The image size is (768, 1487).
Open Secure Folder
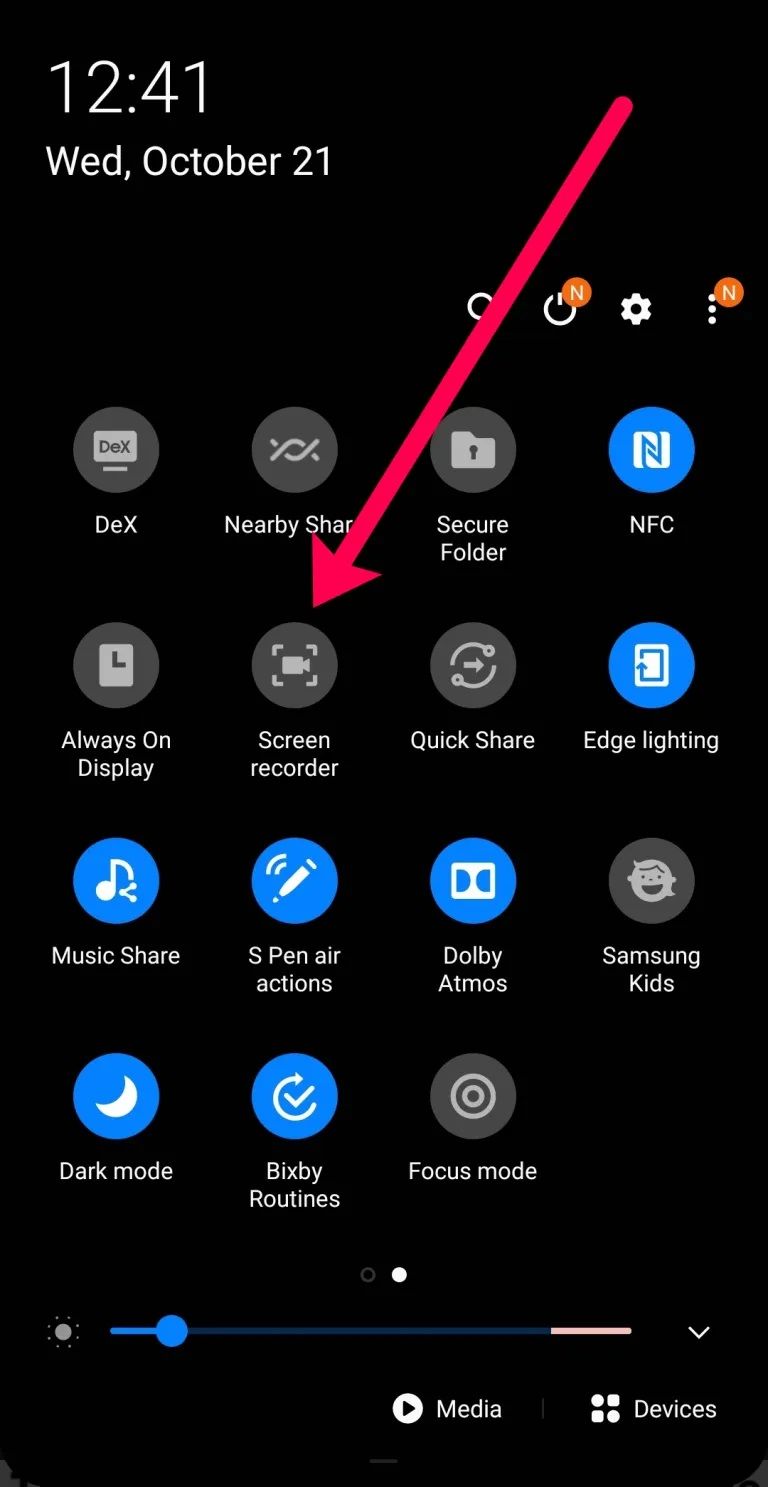click(472, 449)
